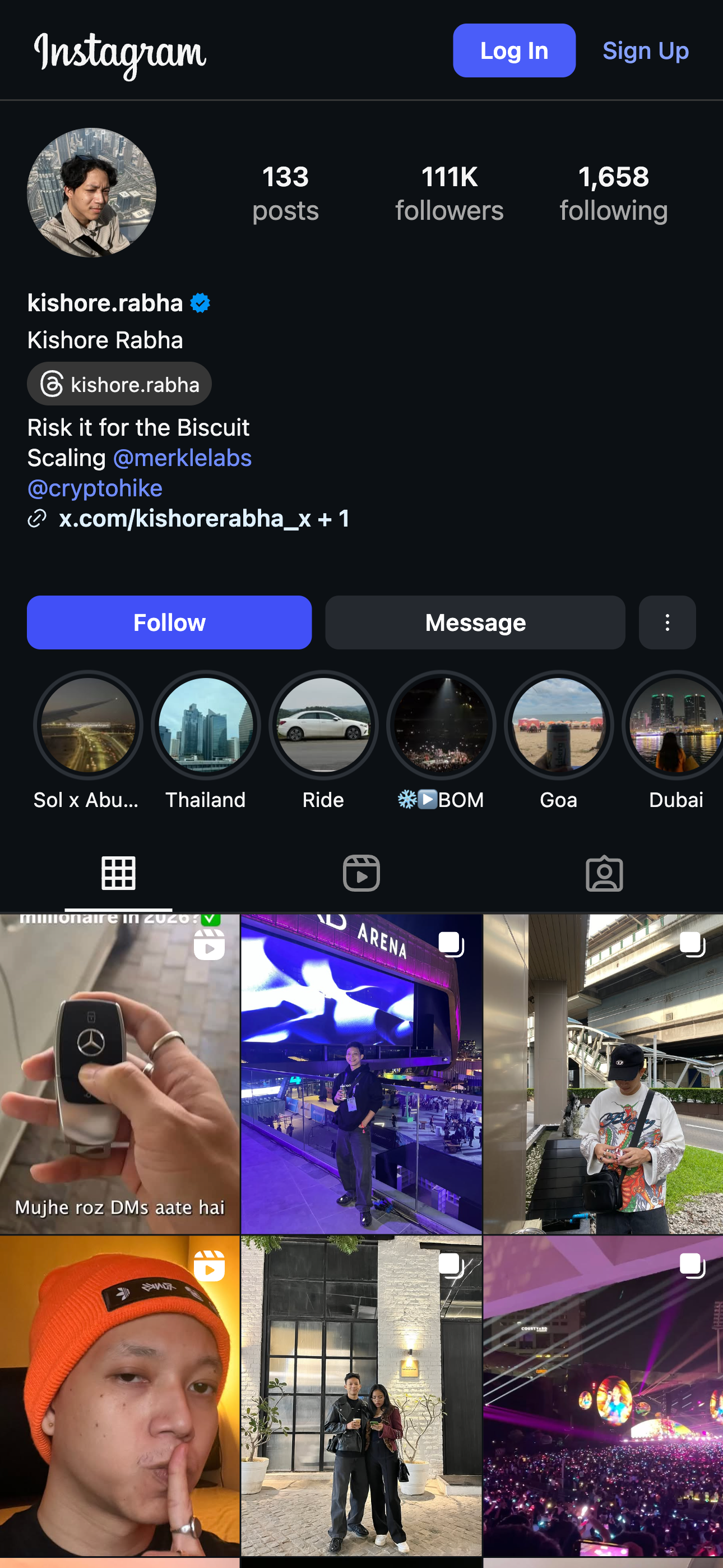Switch to the Reels tab

click(x=361, y=873)
